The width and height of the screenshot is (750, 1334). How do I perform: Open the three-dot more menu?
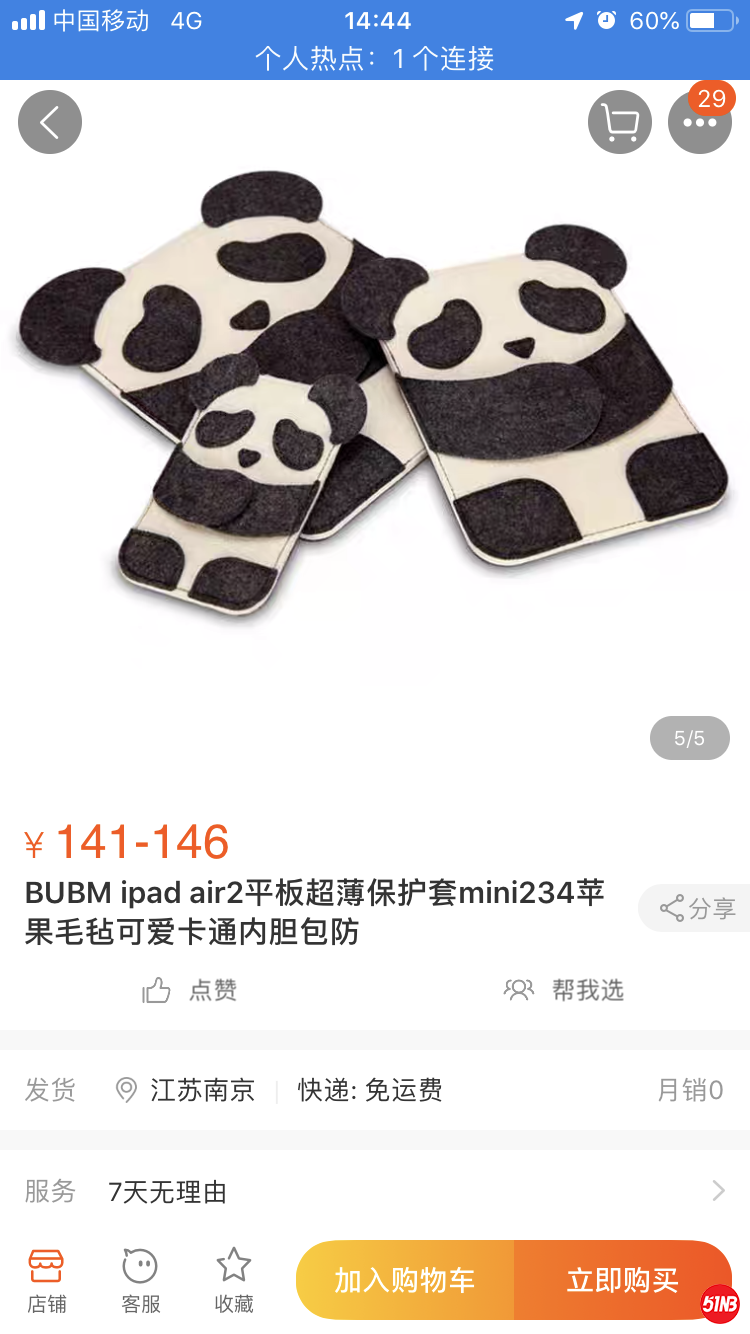click(699, 122)
